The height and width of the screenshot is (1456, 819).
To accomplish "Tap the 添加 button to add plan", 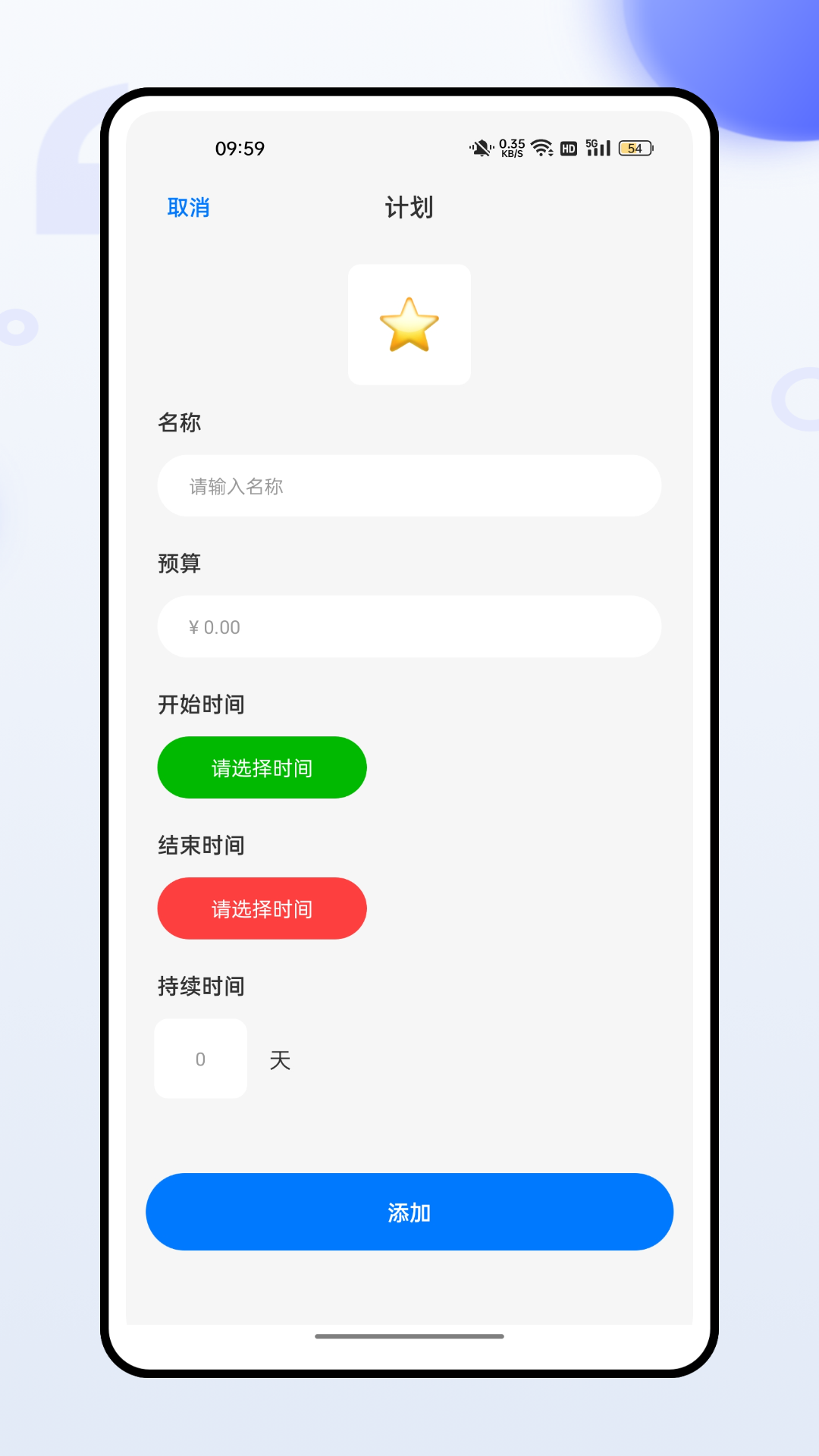I will coord(409,1212).
